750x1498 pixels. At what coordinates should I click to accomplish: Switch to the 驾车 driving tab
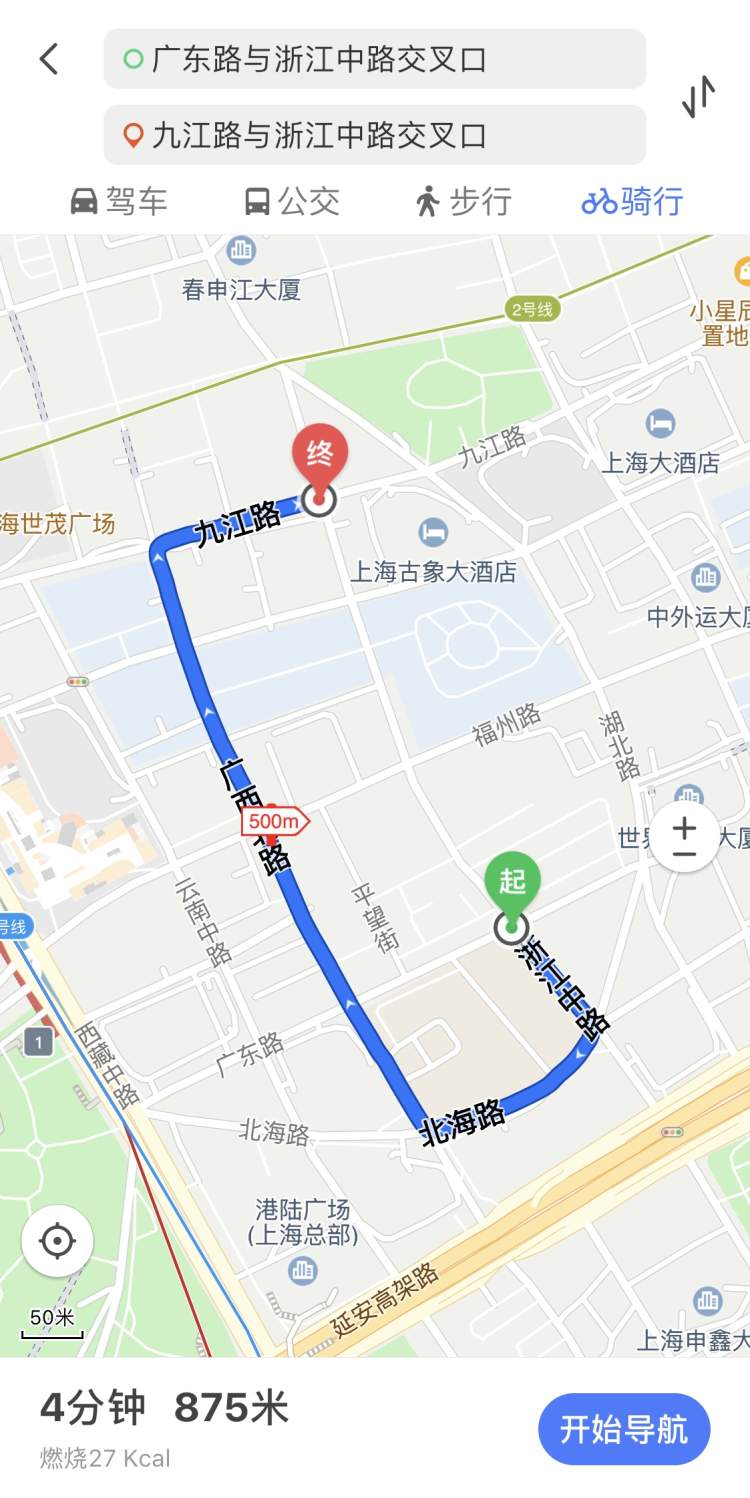pos(118,201)
